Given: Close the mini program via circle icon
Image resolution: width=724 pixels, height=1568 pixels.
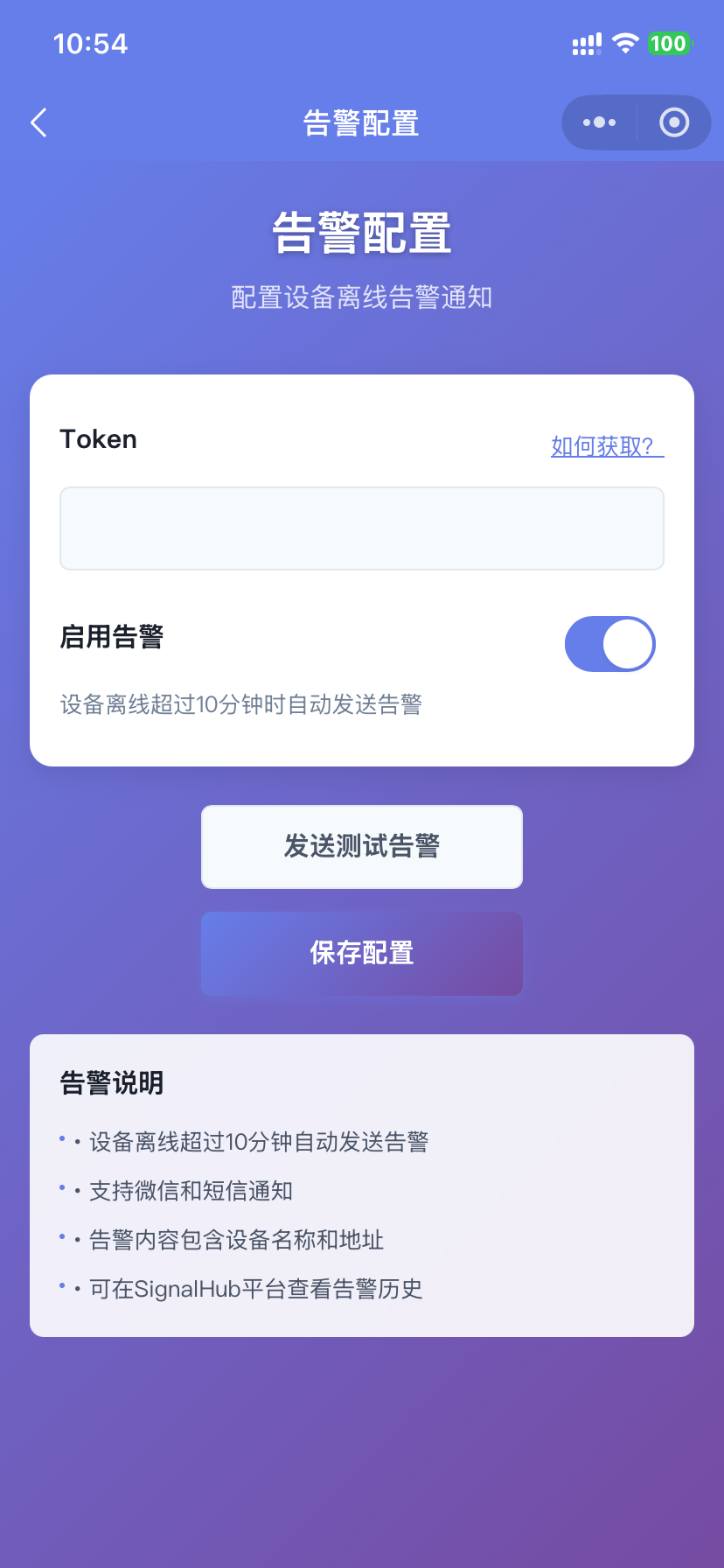Looking at the screenshot, I should tap(673, 122).
